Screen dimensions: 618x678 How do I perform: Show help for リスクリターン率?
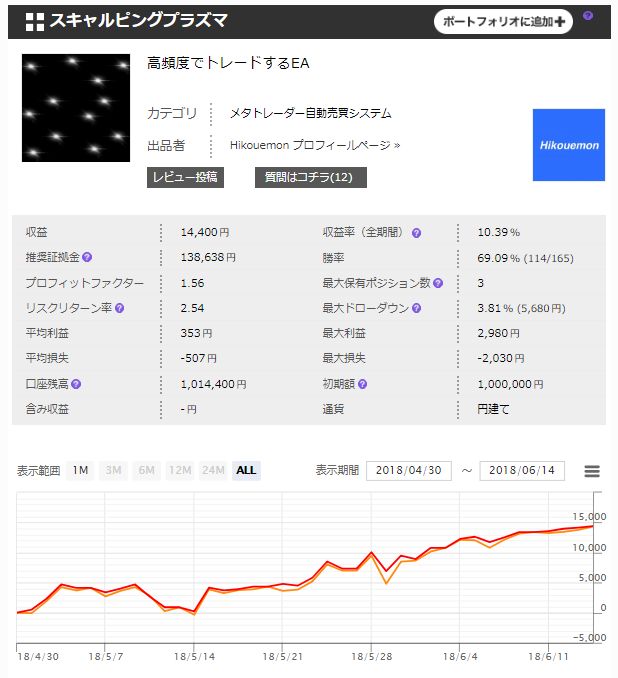coord(119,308)
